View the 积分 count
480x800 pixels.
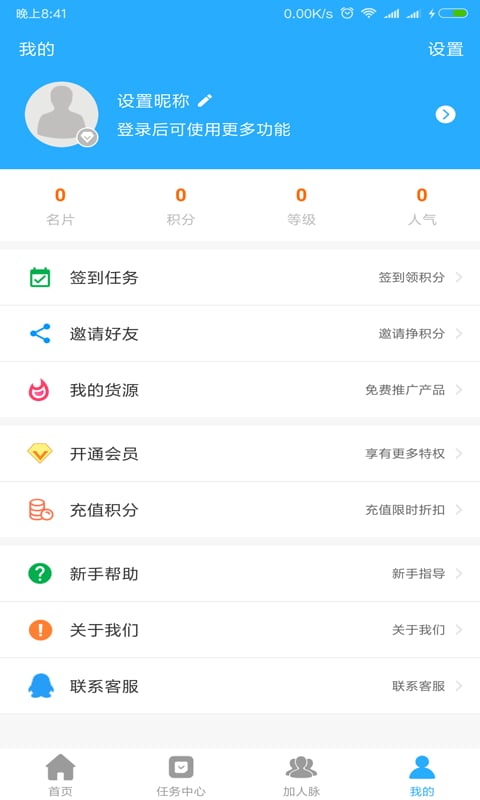click(x=181, y=206)
